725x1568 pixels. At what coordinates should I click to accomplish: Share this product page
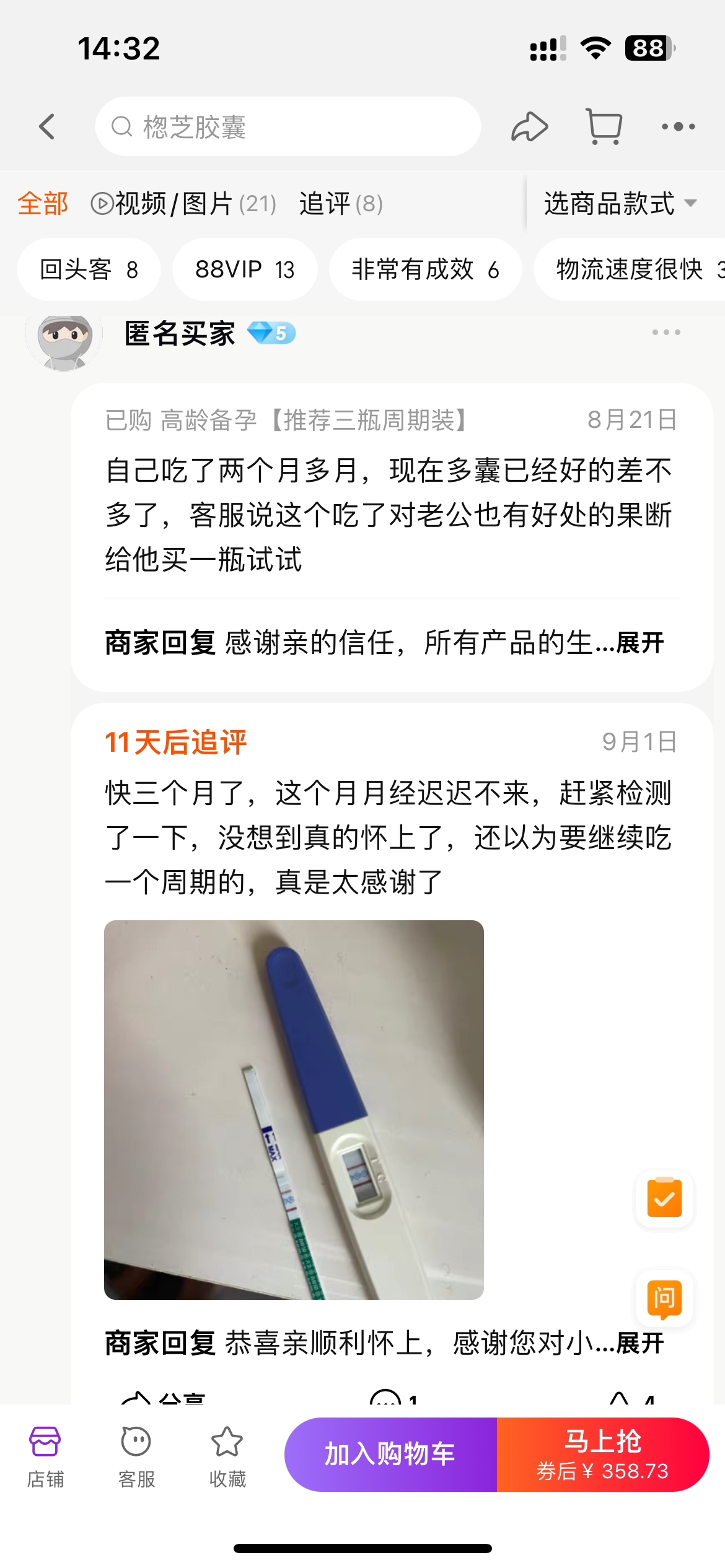[529, 126]
